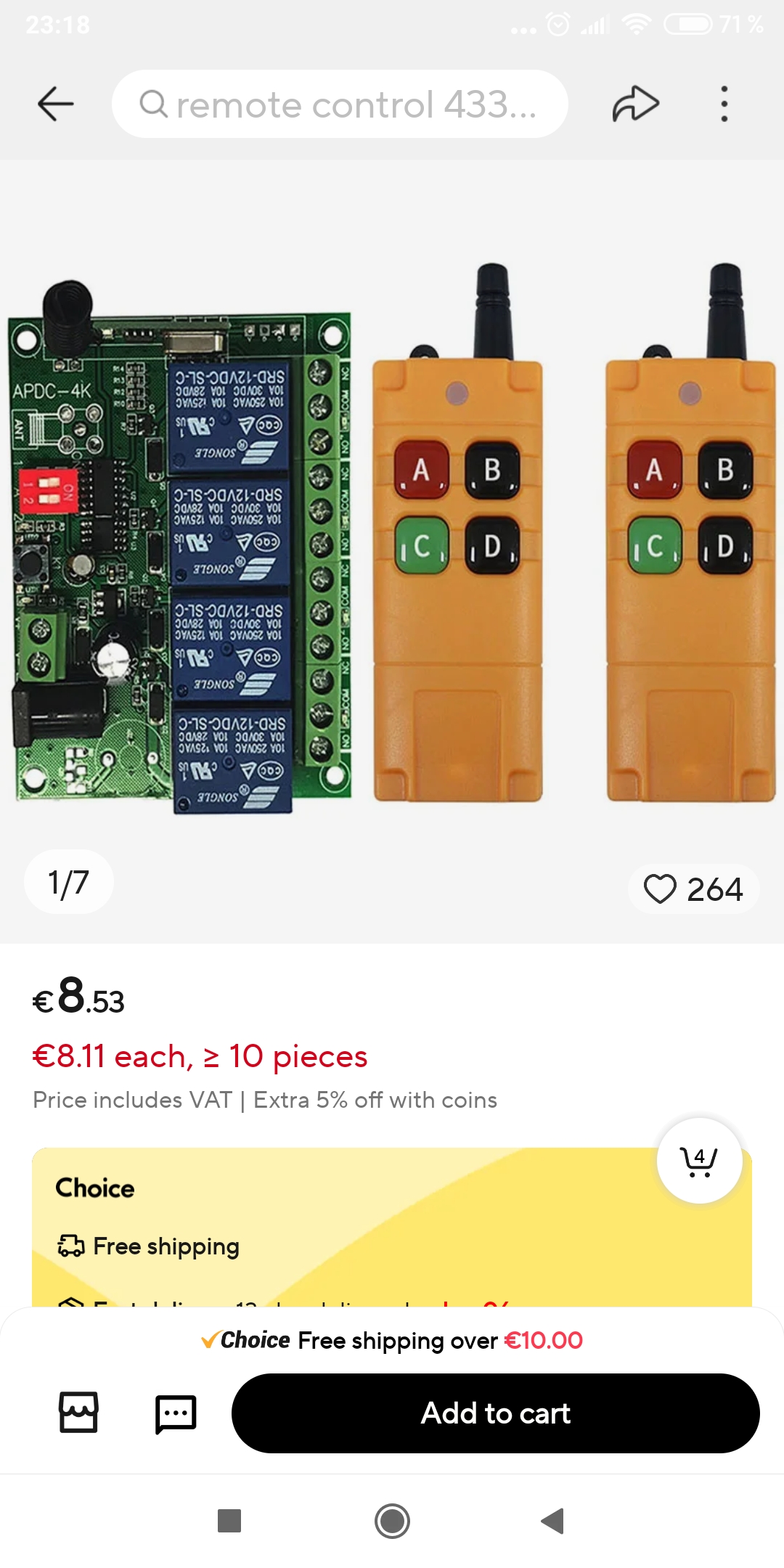Share this product listing

[x=635, y=105]
